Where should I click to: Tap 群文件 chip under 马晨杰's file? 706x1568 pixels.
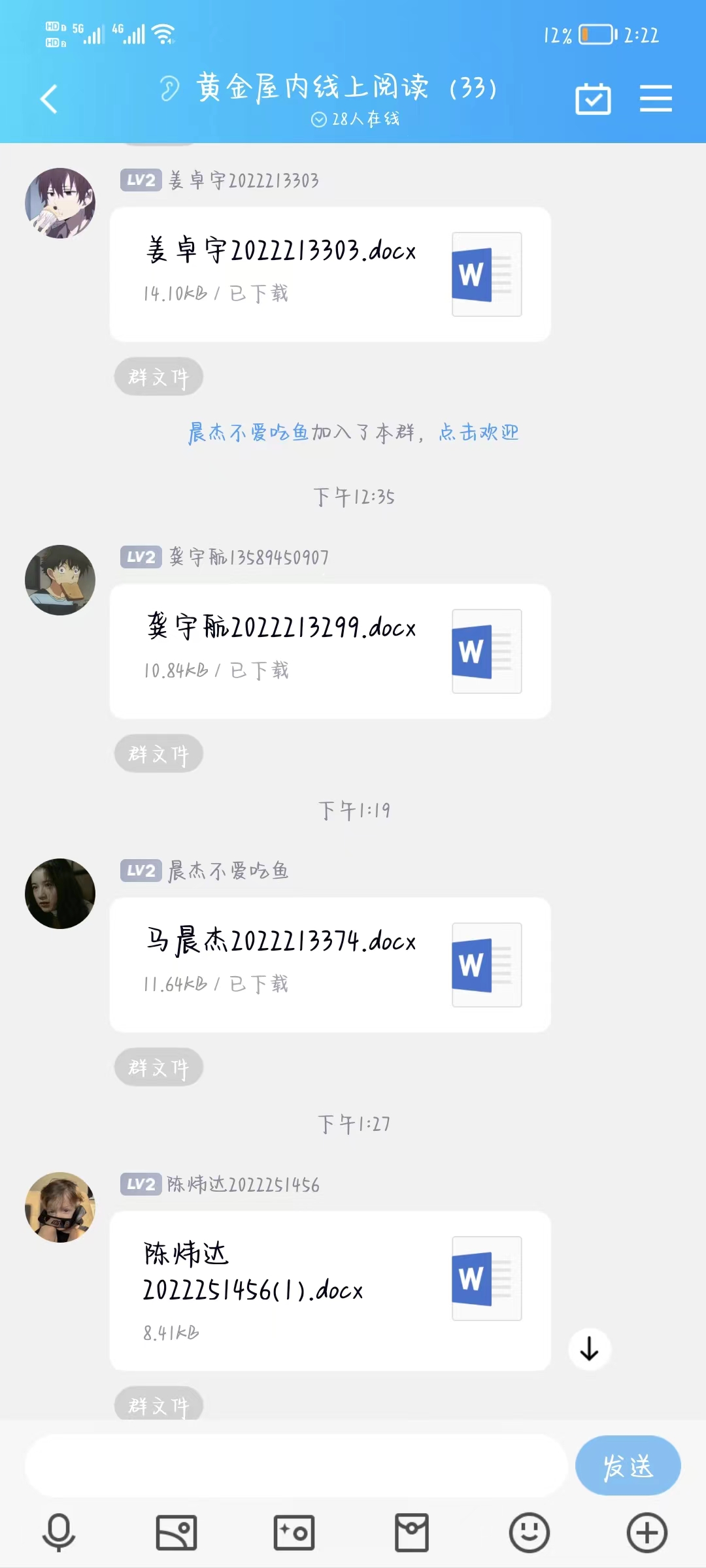[159, 1068]
